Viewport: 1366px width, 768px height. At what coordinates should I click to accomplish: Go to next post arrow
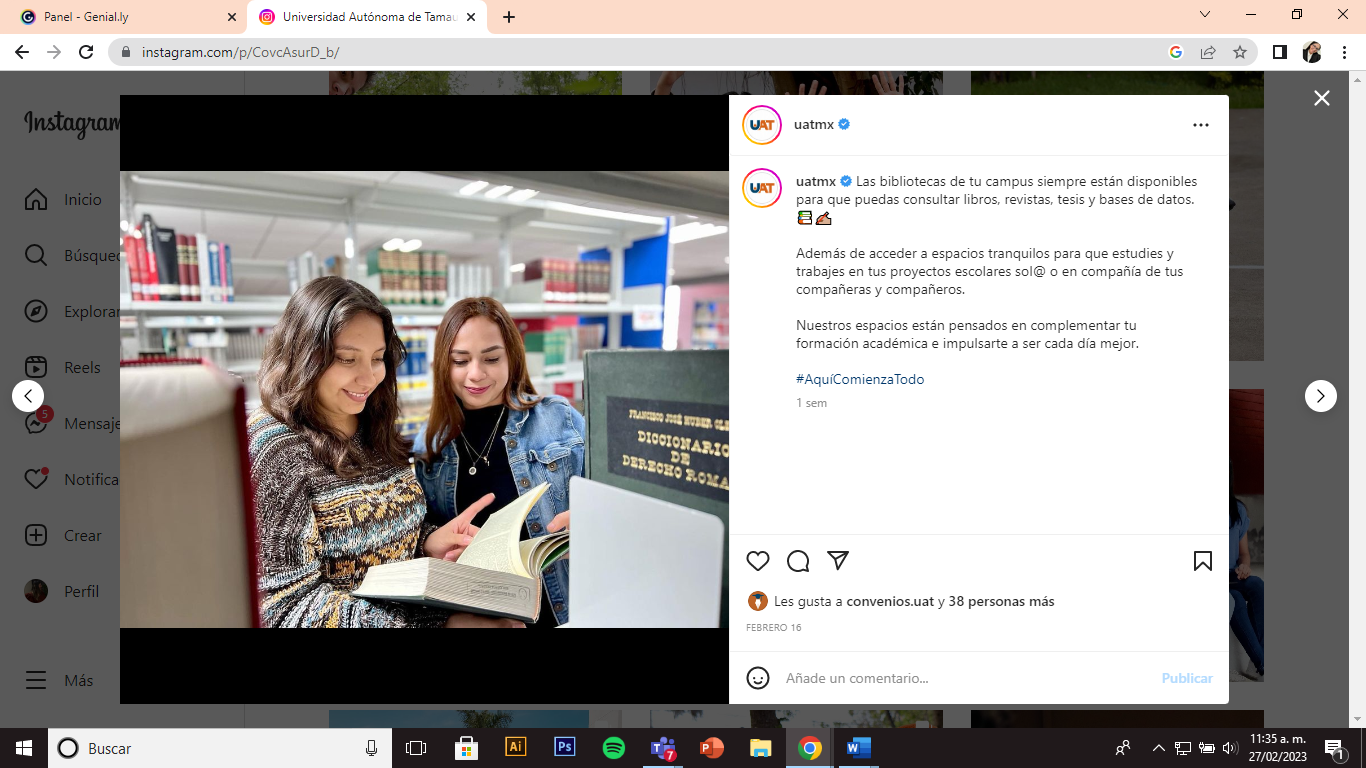click(x=1320, y=396)
